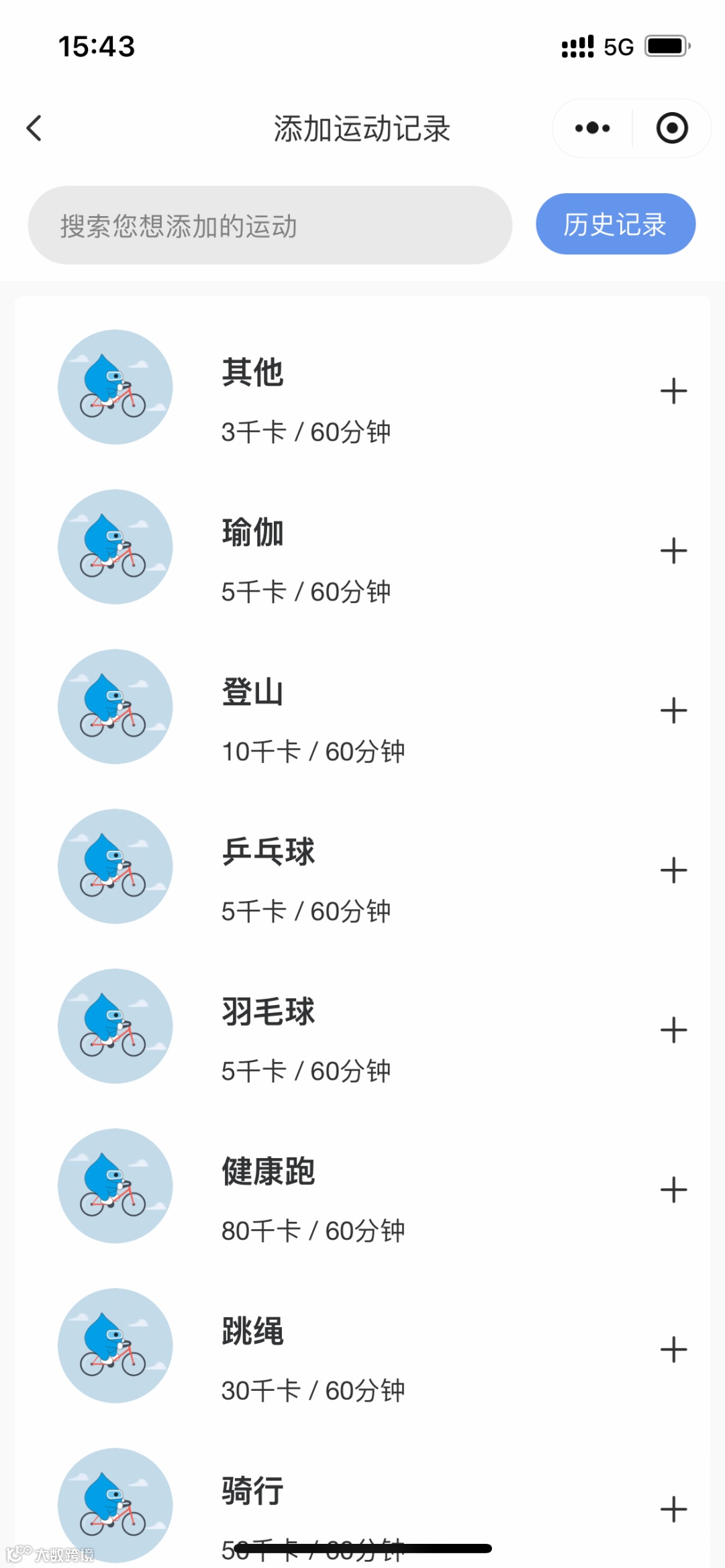Add 羽毛球 via its plus icon
Image resolution: width=725 pixels, height=1568 pixels.
(673, 1030)
